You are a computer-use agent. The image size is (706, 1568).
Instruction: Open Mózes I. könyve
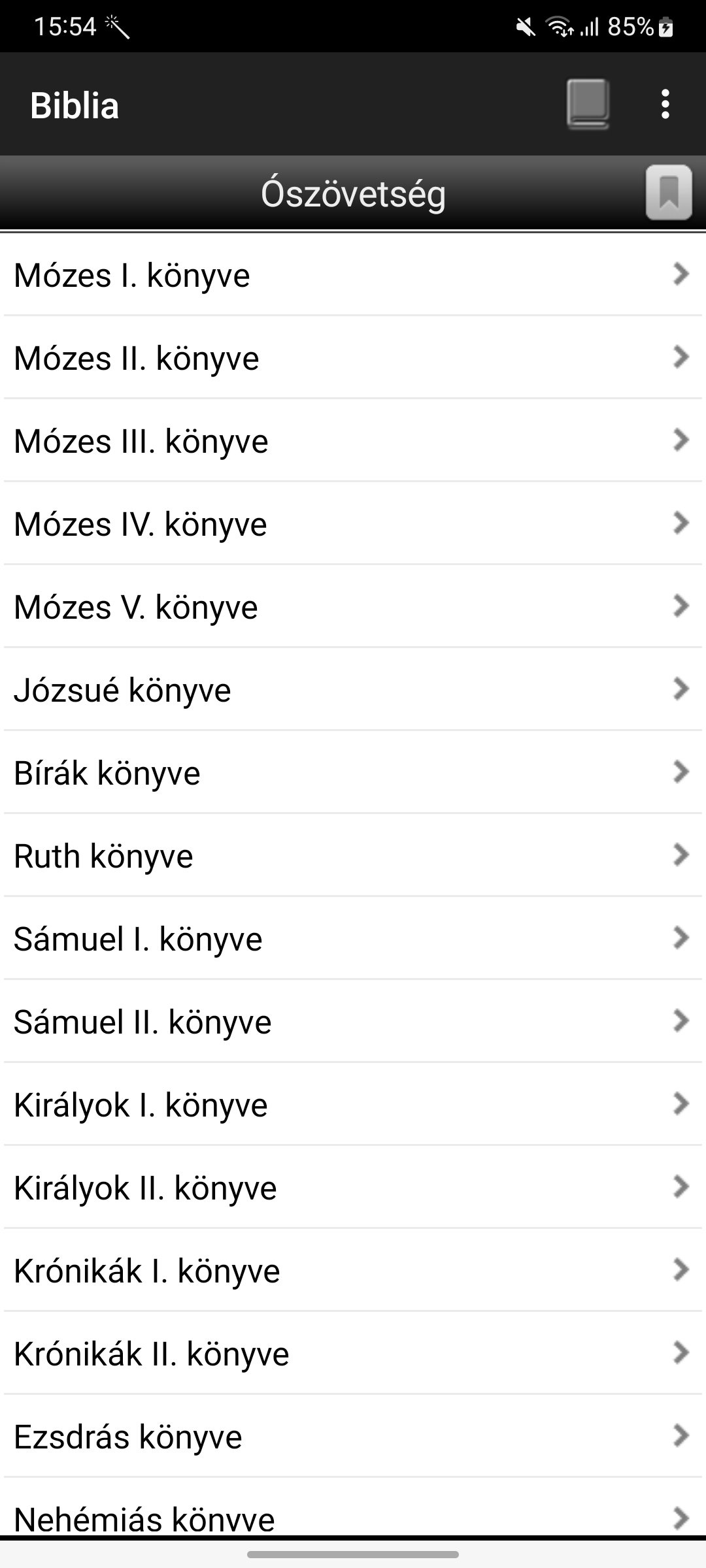[x=353, y=274]
